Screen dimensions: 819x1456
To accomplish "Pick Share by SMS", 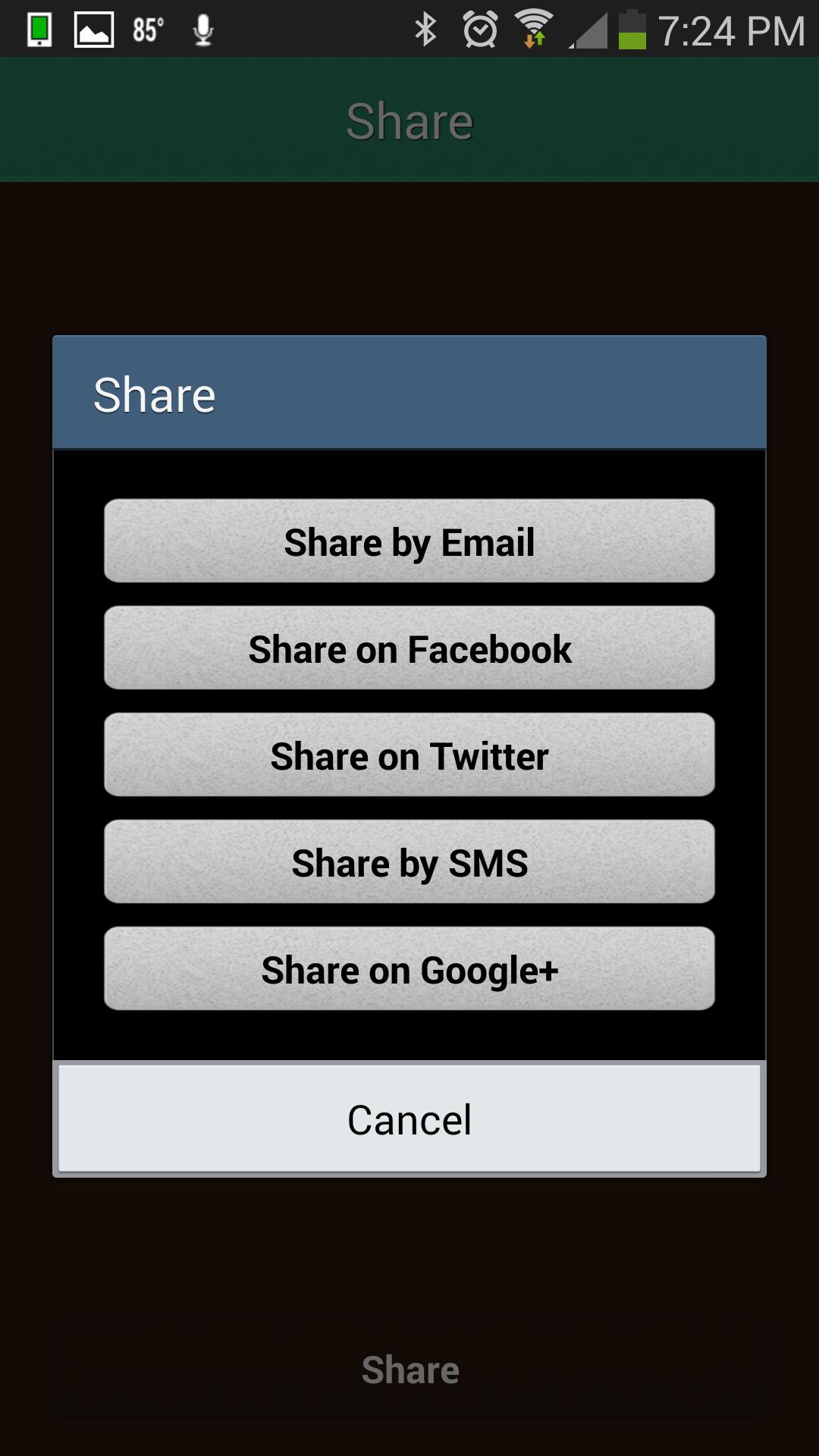I will [x=409, y=862].
